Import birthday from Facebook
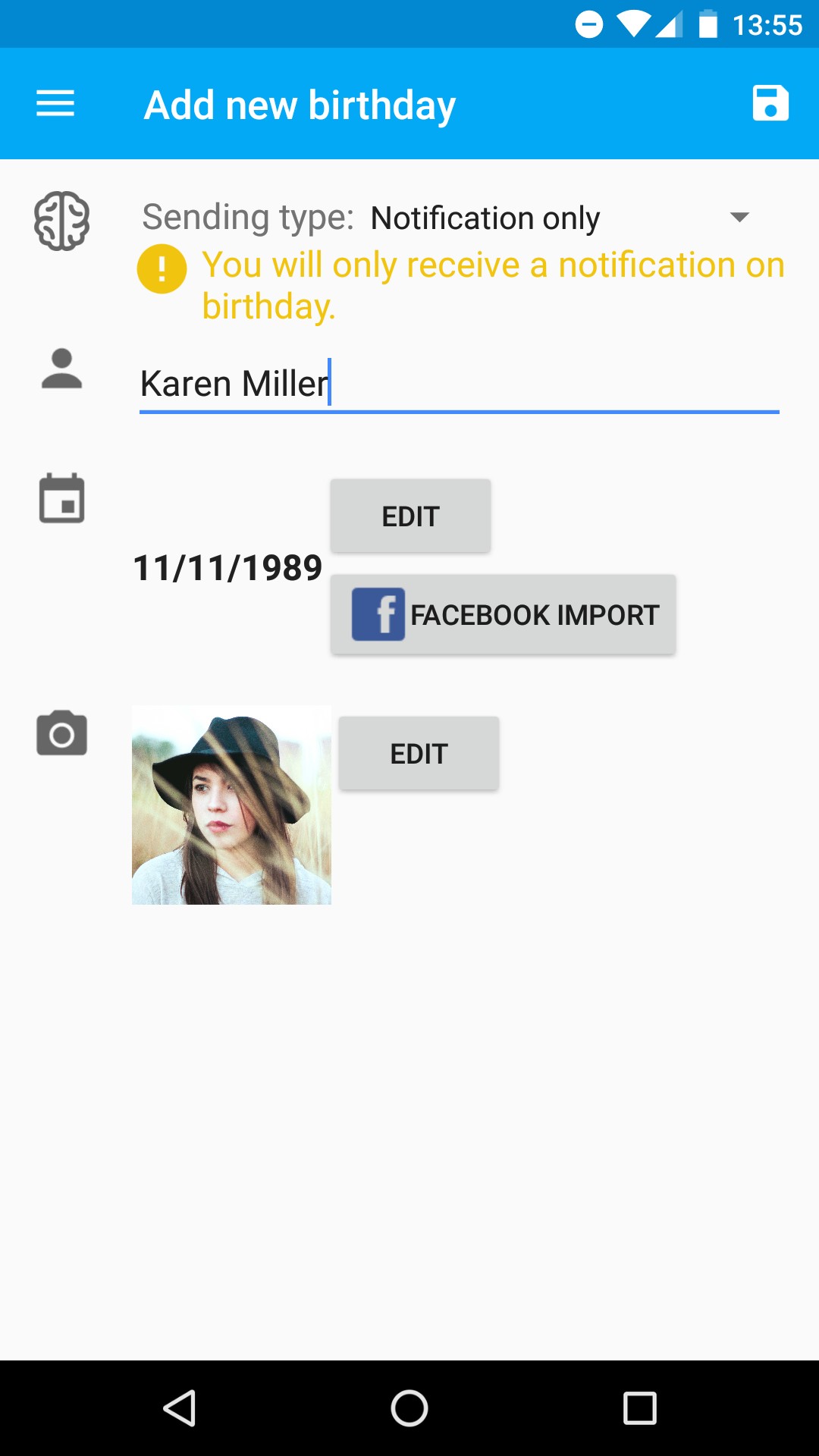 tap(503, 614)
